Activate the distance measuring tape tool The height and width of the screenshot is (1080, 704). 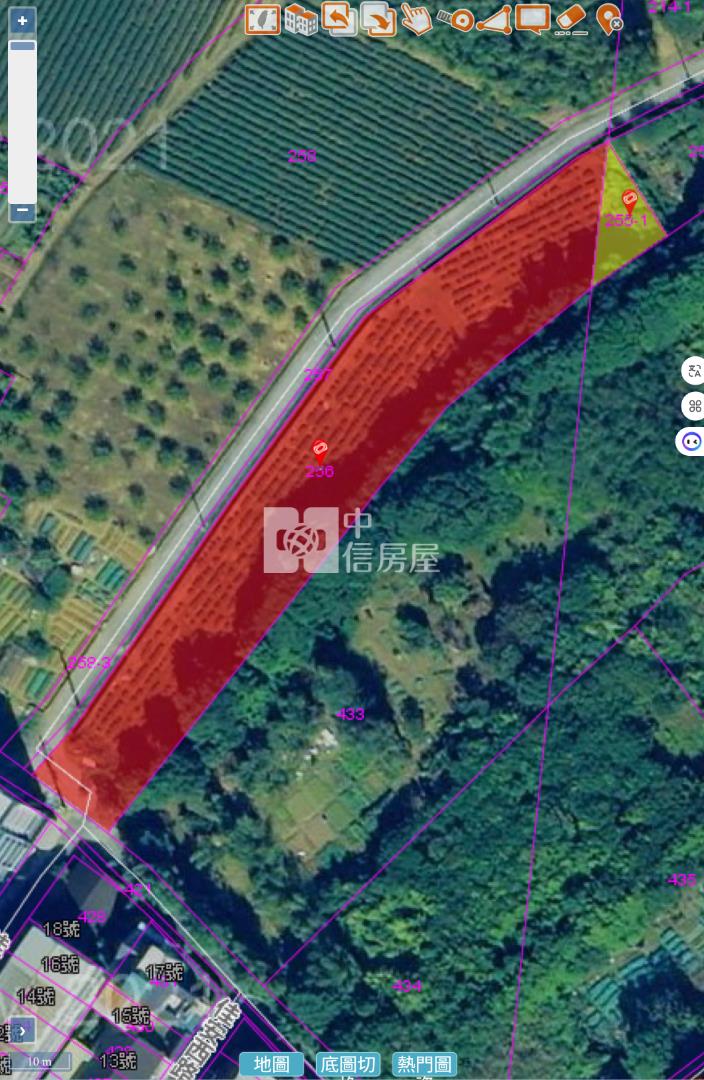click(455, 19)
